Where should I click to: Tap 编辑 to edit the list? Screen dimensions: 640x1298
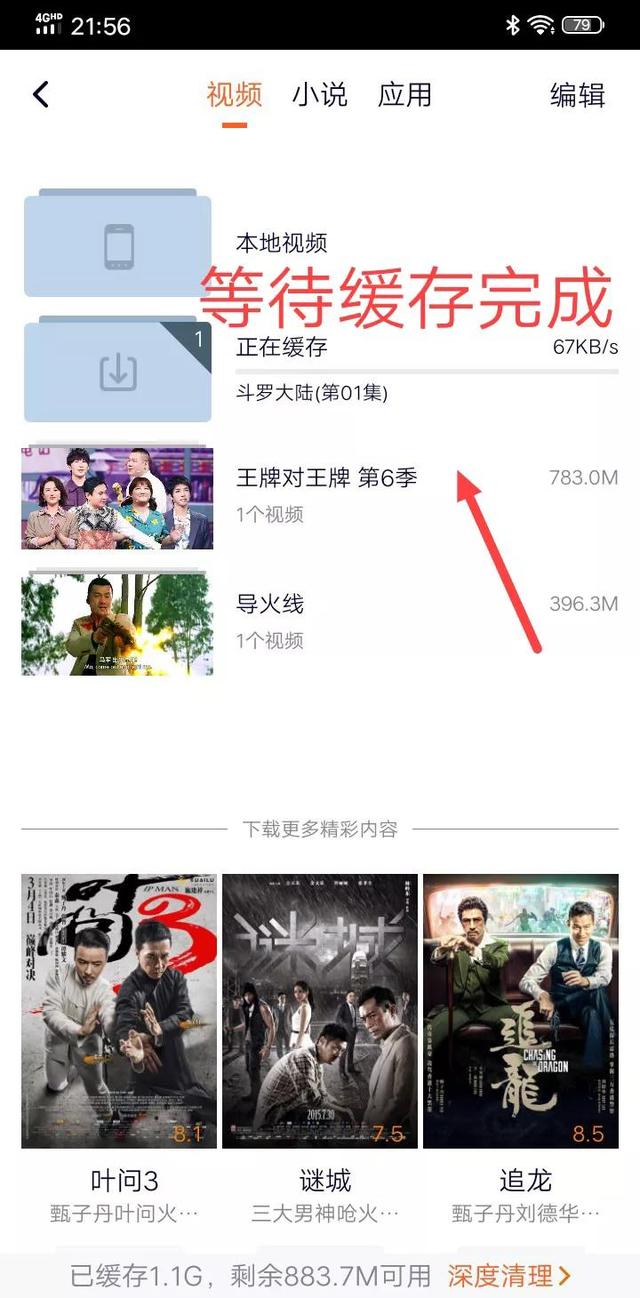point(577,95)
